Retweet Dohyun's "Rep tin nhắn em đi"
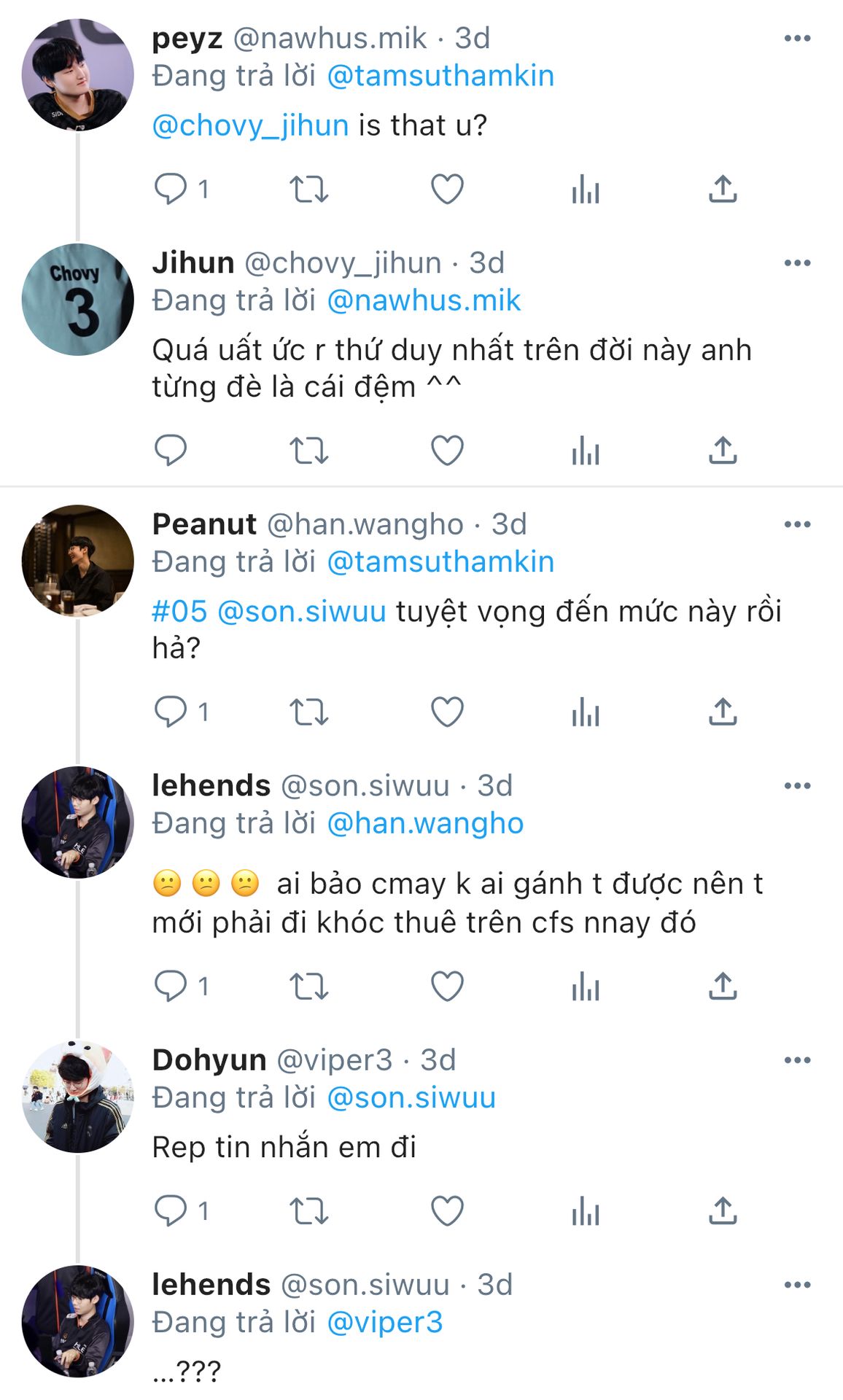Image resolution: width=843 pixels, height=1400 pixels. point(308,1211)
